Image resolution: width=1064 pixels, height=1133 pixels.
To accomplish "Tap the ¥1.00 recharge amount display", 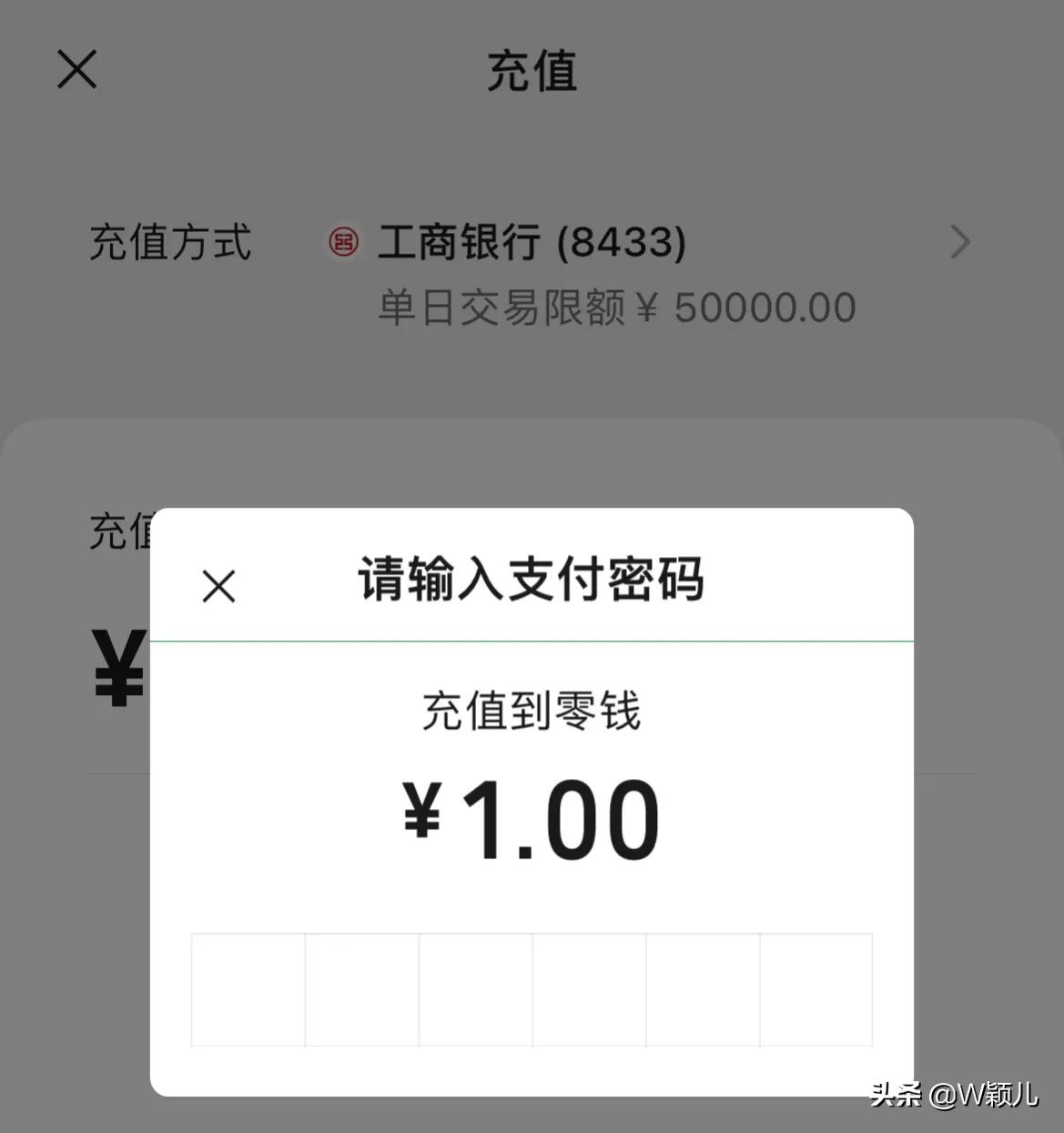I will coord(532,818).
